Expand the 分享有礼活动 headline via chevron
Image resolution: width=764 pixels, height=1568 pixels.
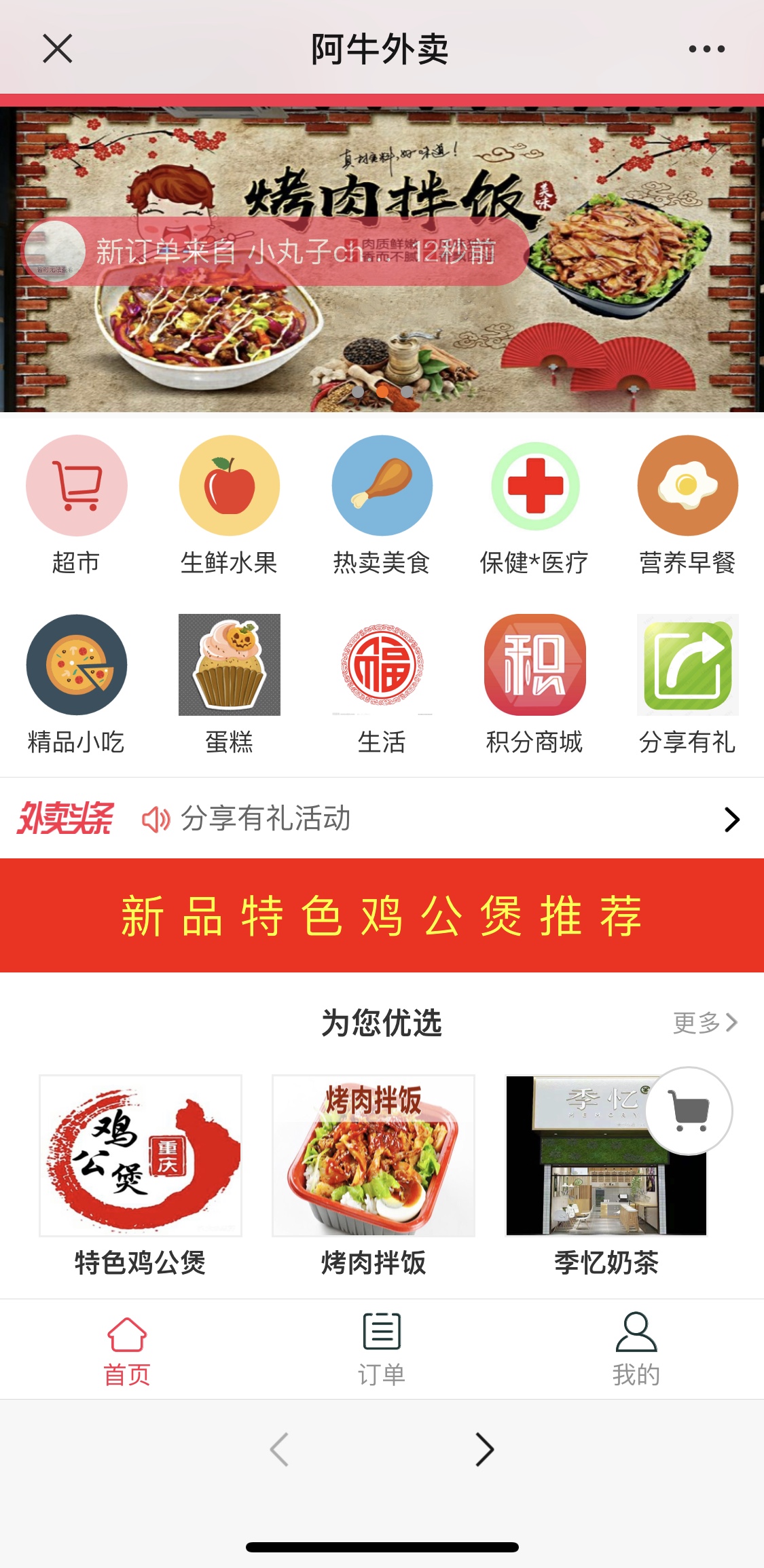(731, 820)
